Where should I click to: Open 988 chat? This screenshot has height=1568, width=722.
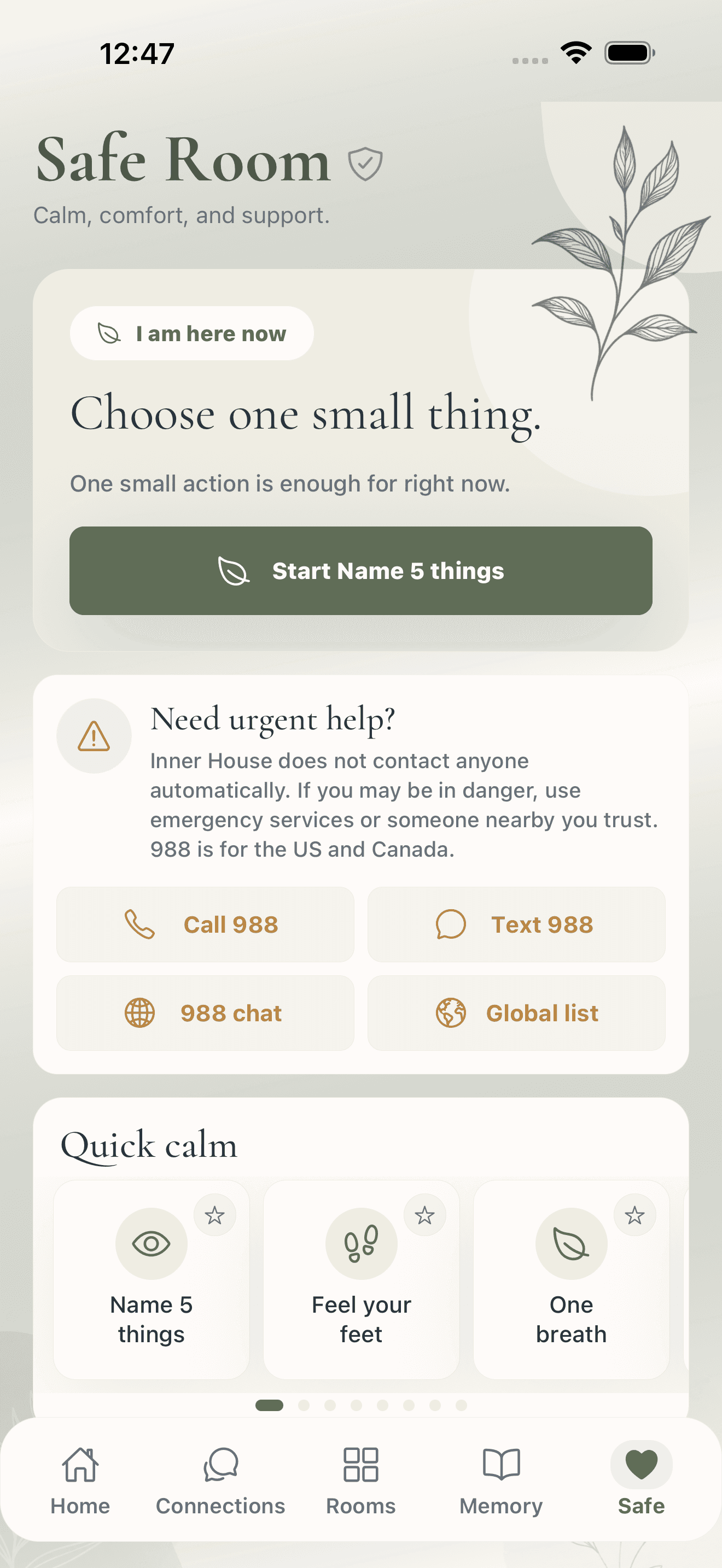(205, 1013)
